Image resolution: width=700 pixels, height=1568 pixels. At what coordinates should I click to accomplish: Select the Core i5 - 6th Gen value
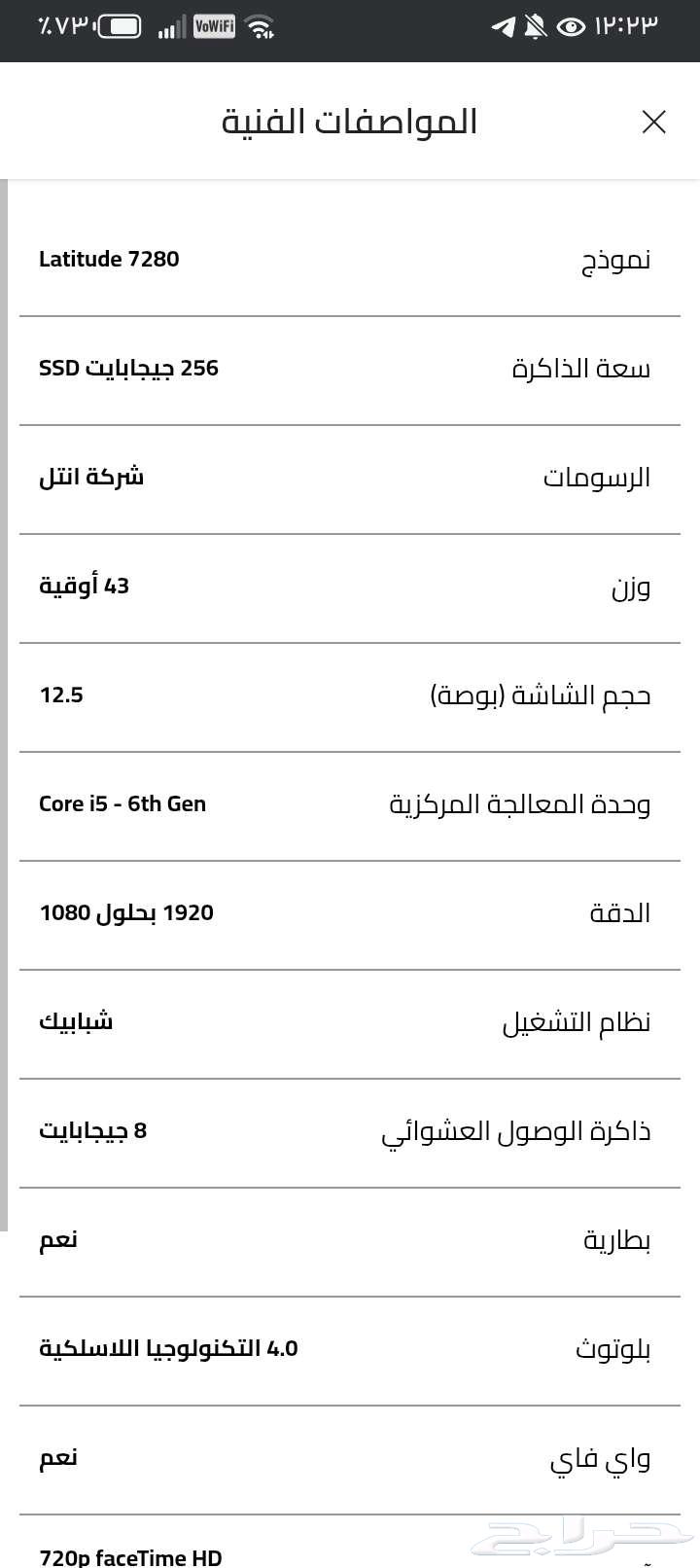[122, 803]
